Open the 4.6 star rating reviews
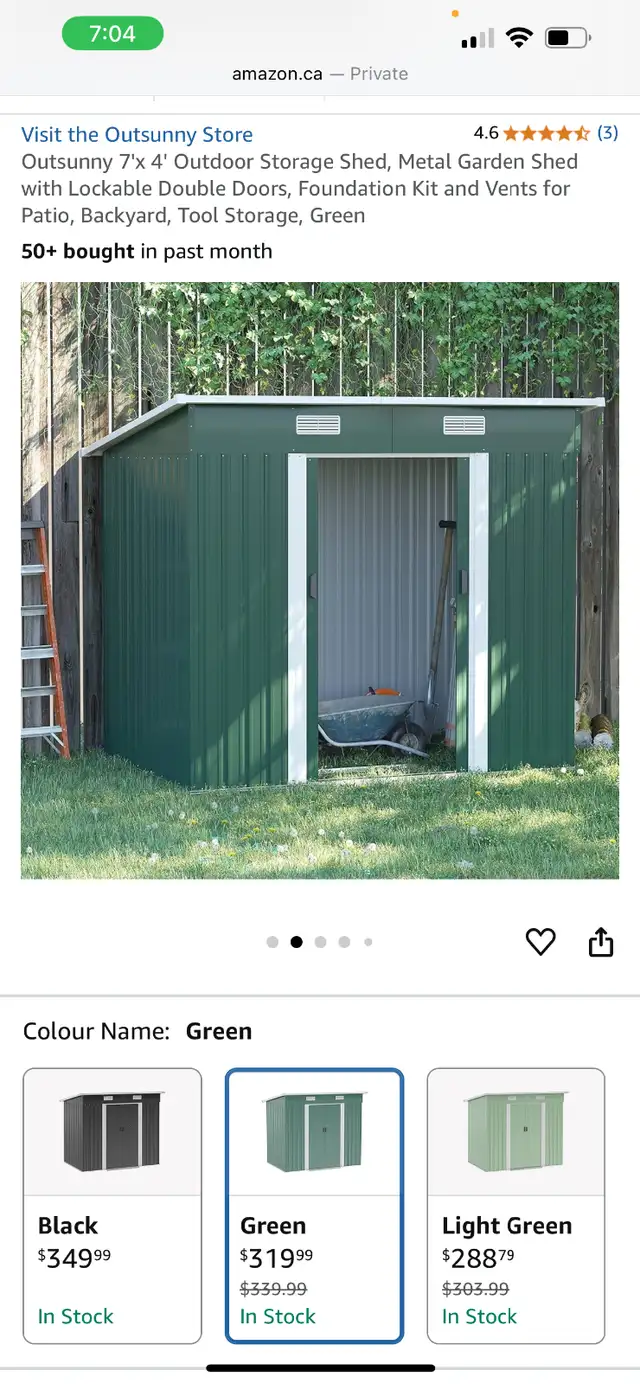Screen dimensions: 640x1384 coord(546,132)
